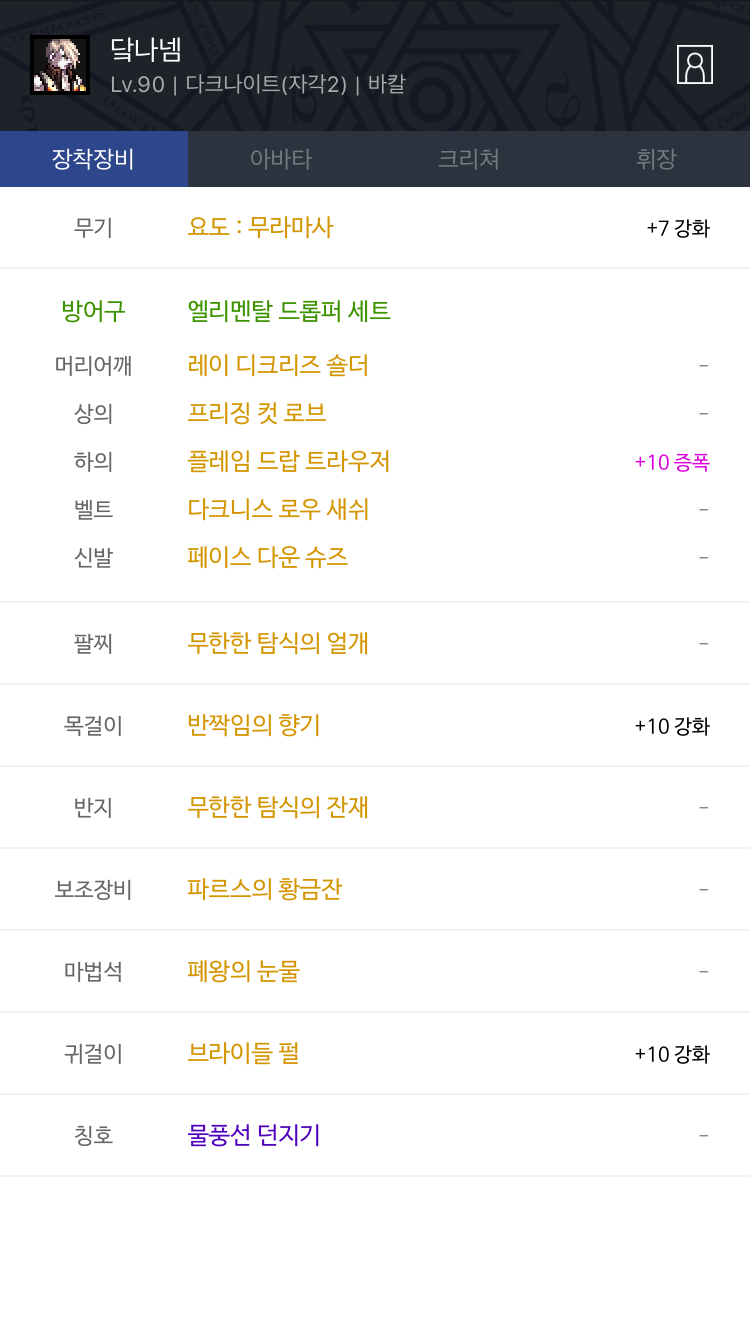This screenshot has width=750, height=1334.
Task: Open 플레임 드랍 트라우저 item
Action: pyautogui.click(x=289, y=461)
